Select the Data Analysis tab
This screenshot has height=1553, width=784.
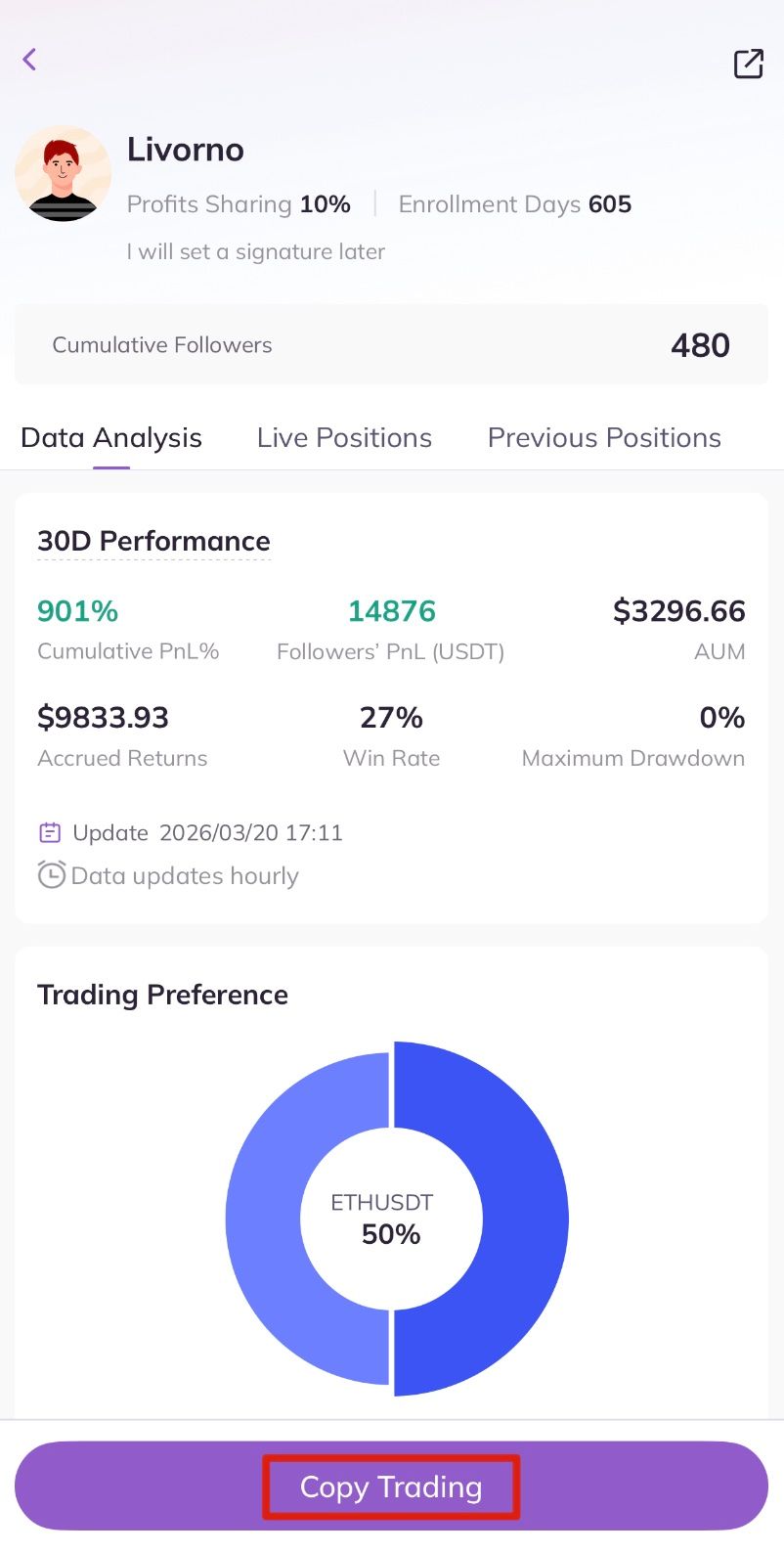(111, 437)
